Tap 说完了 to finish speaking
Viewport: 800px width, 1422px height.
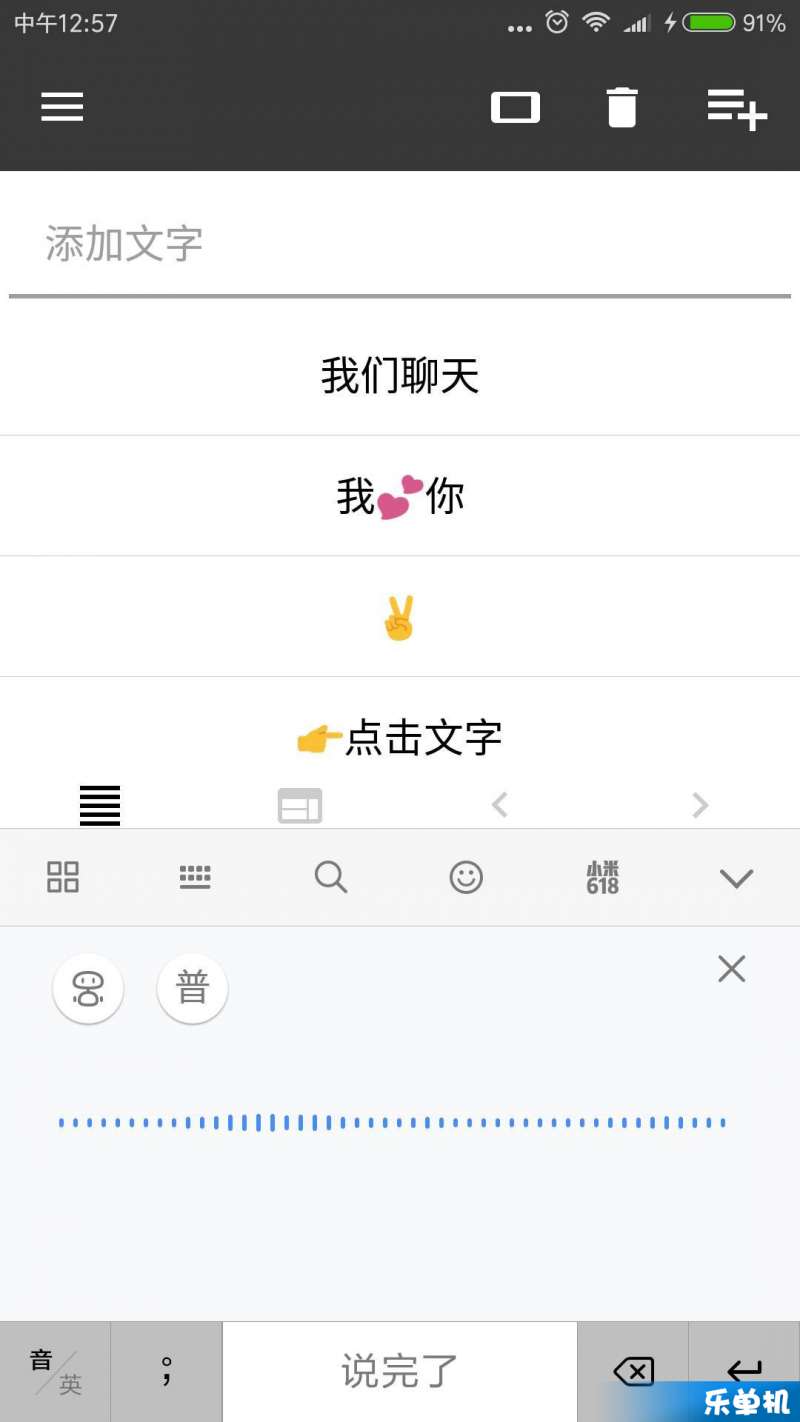[400, 1371]
